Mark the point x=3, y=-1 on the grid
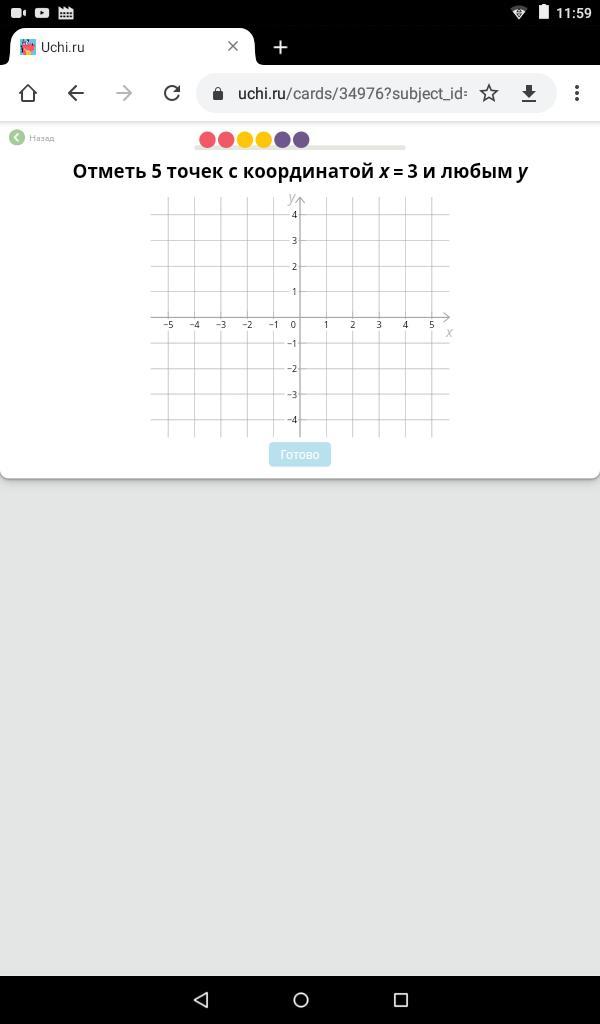The height and width of the screenshot is (1024, 600). (x=379, y=343)
